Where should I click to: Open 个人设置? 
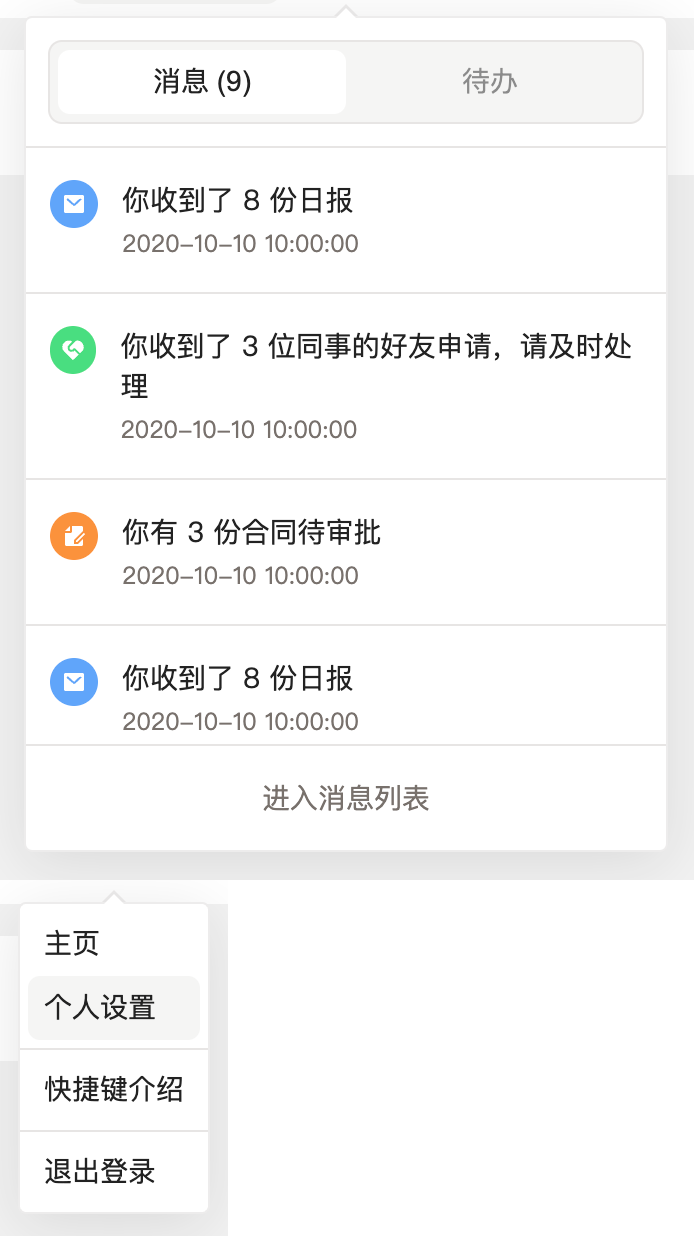114,1007
